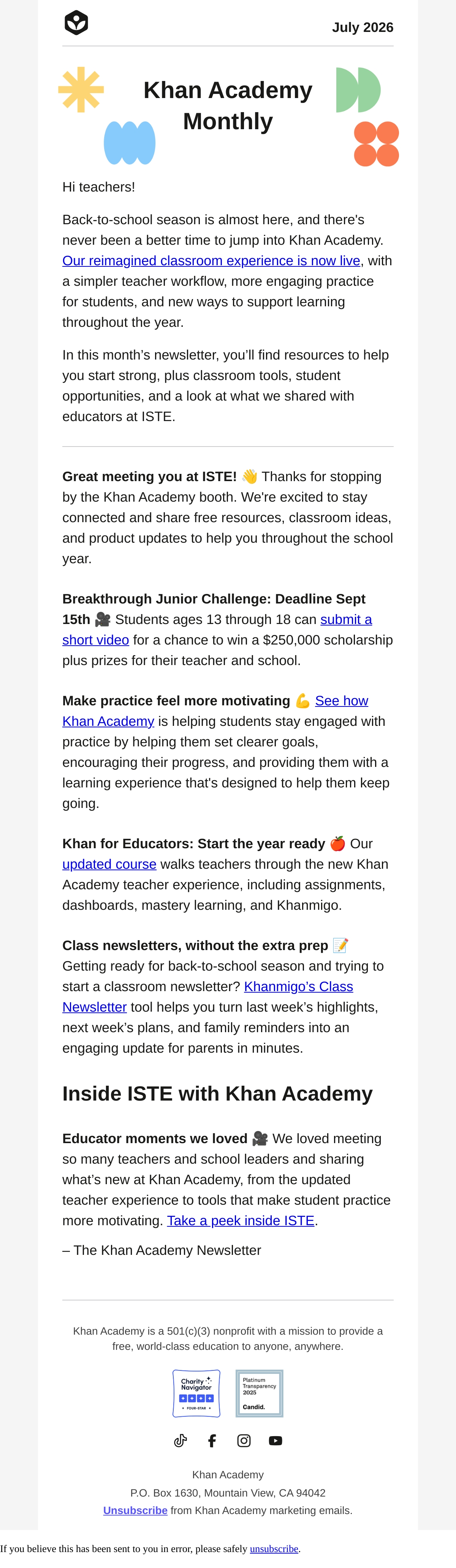Tap the Khan Academy logo at top

(x=76, y=22)
